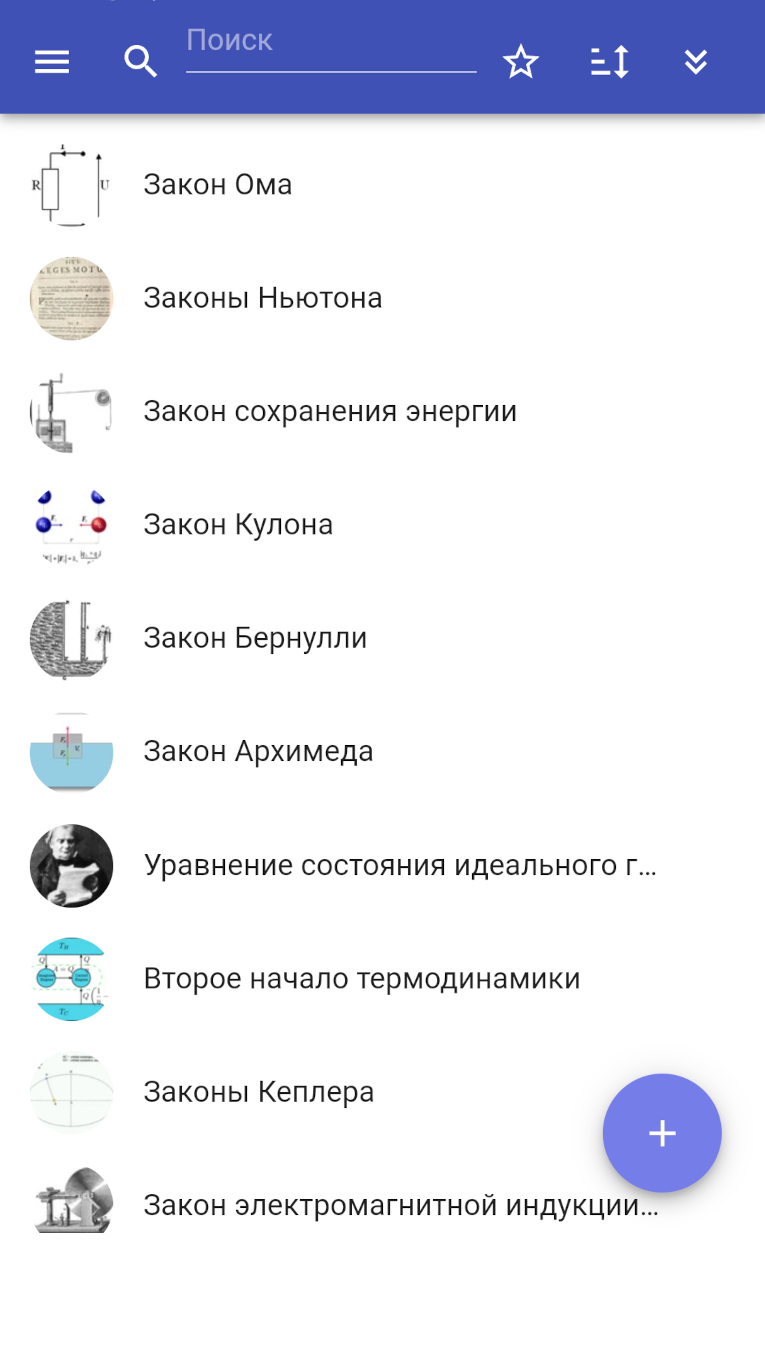
Task: Select Второе начало термодинамики
Action: coord(382,978)
